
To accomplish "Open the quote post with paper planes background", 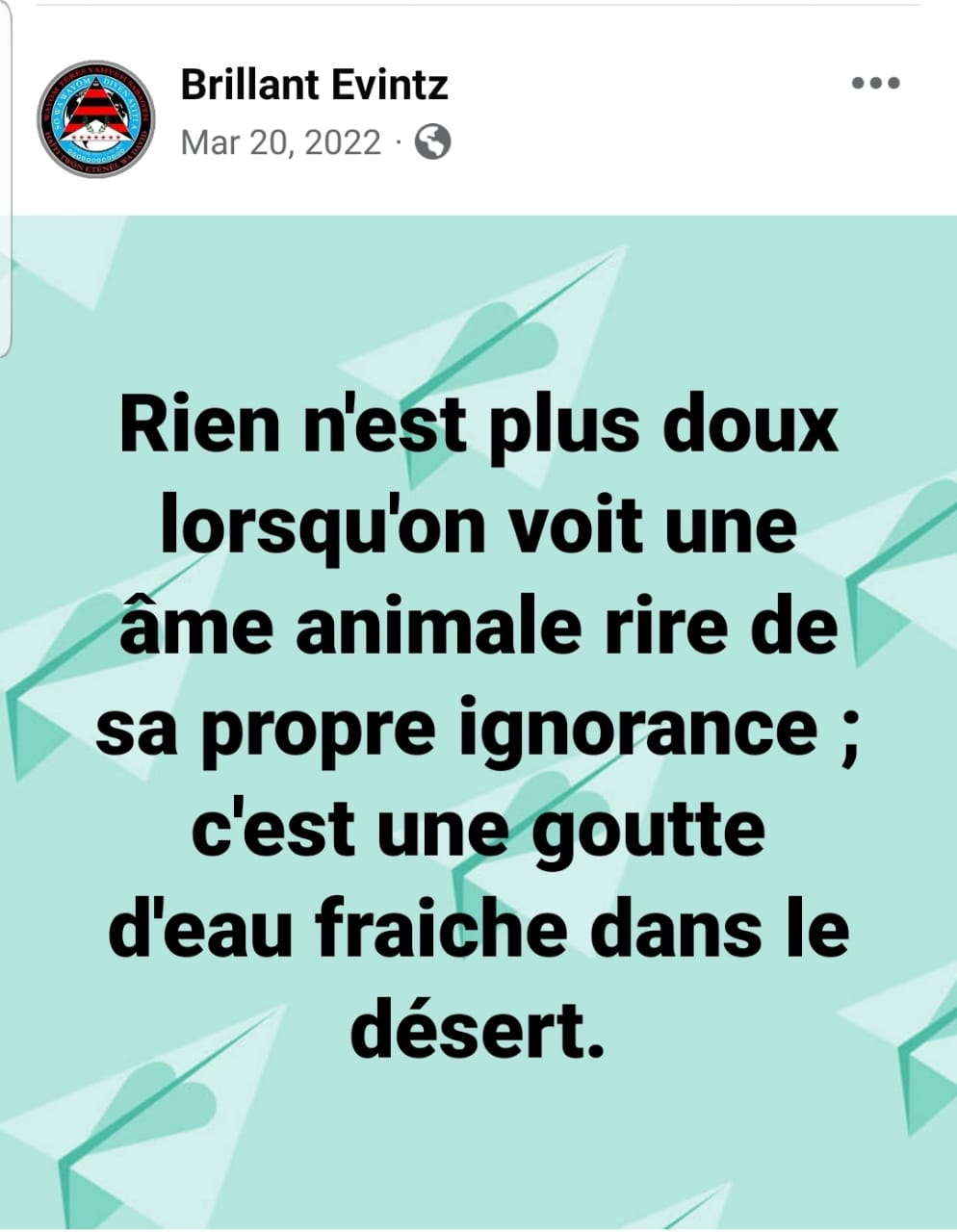I will (478, 722).
